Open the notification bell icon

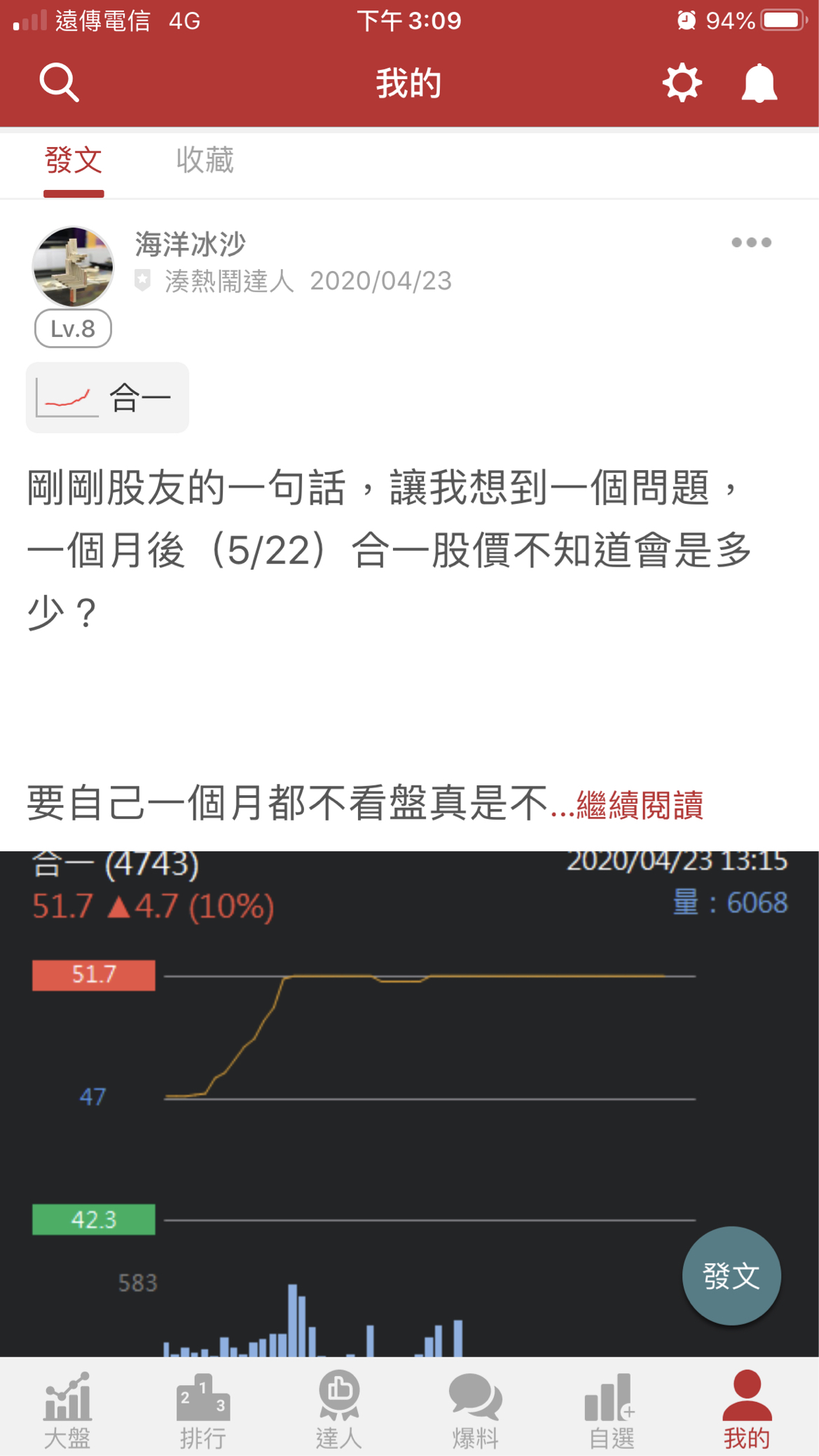[x=759, y=82]
